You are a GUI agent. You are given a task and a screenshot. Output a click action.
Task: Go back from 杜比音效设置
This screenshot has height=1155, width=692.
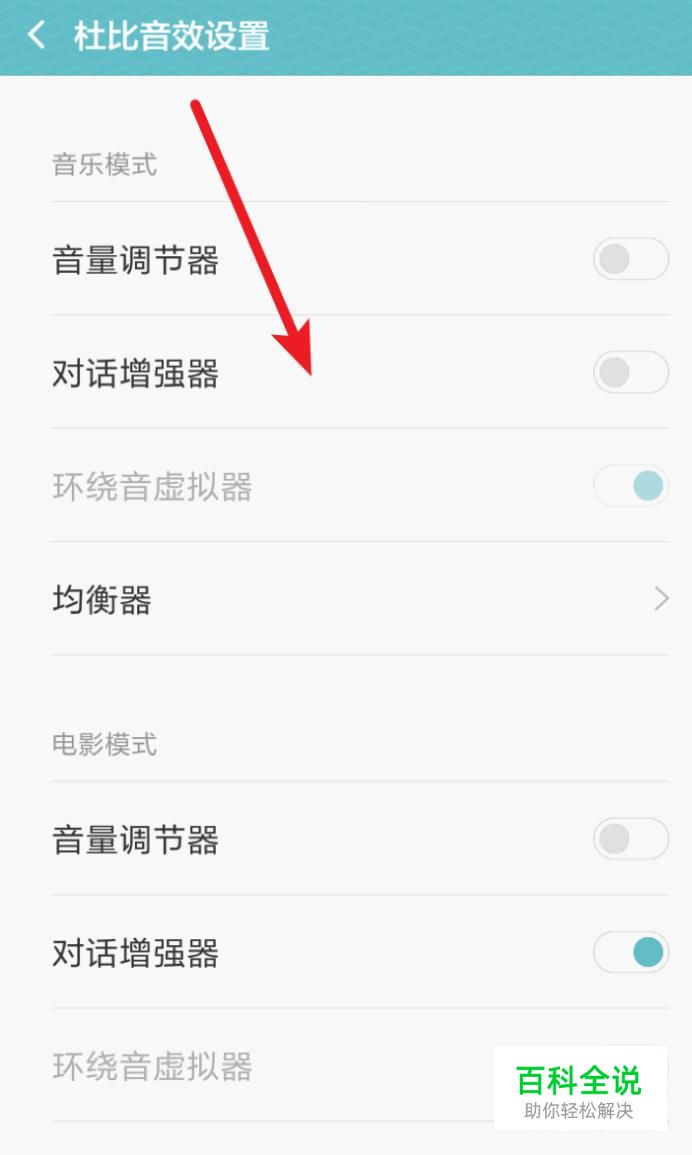point(36,35)
